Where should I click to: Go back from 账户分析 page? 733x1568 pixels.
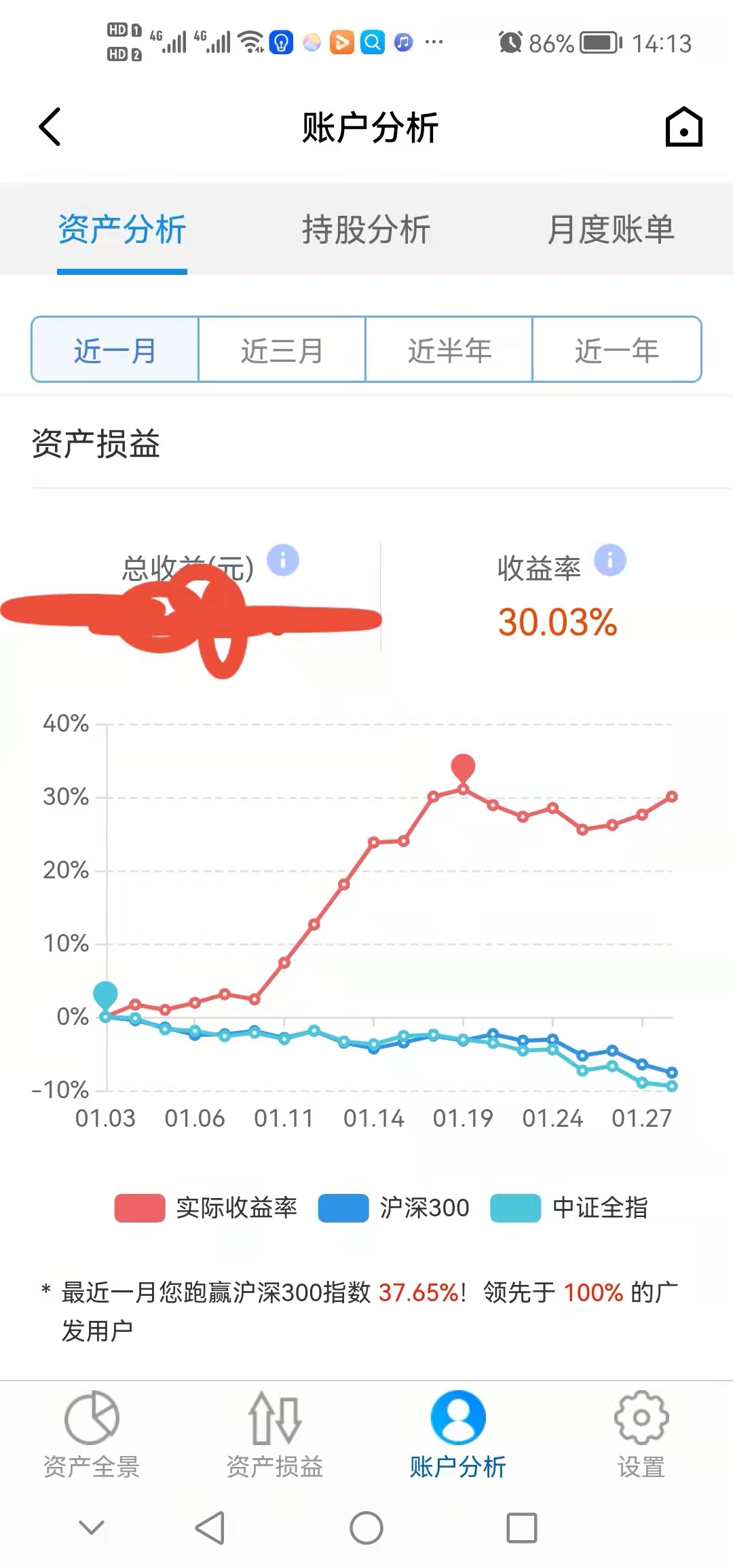pos(50,127)
